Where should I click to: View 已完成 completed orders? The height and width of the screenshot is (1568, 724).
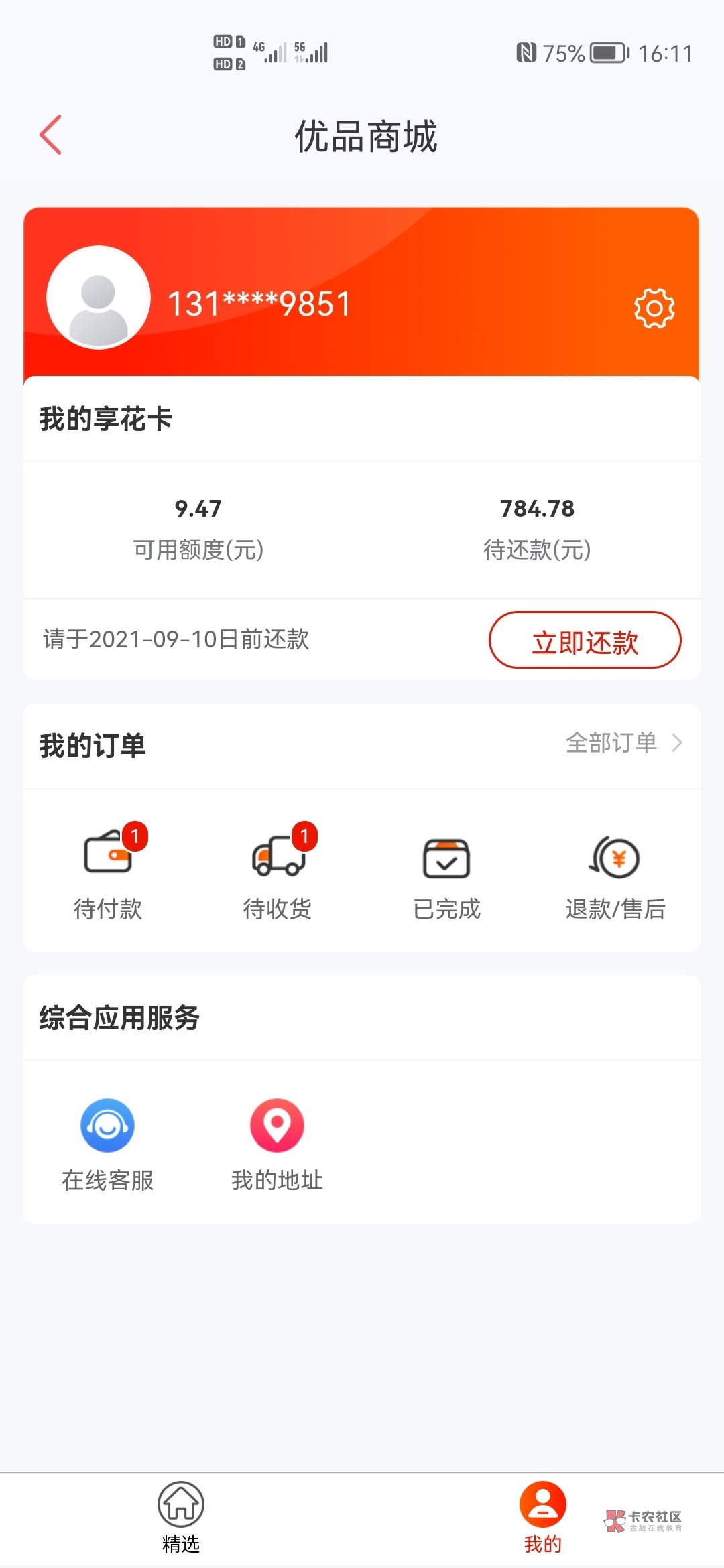[446, 878]
